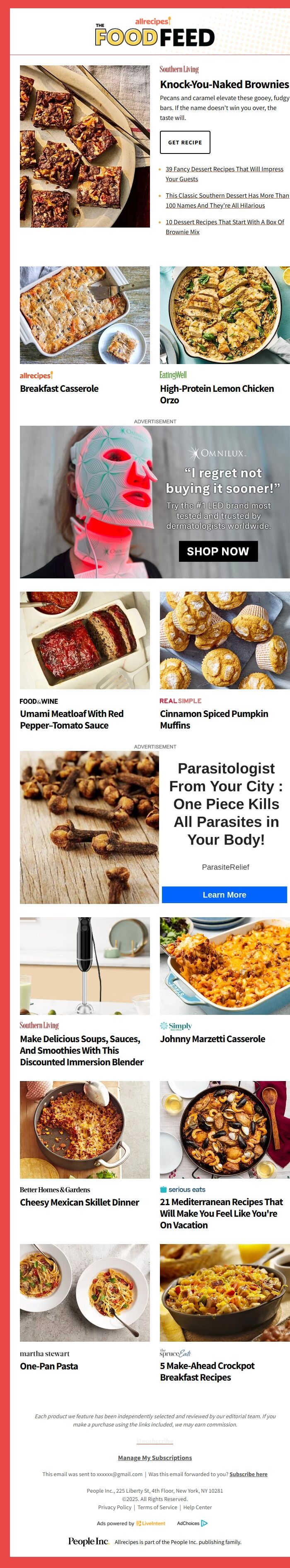Open 21 Mediterranean Recipes article
The height and width of the screenshot is (1568, 290).
pyautogui.click(x=220, y=1213)
